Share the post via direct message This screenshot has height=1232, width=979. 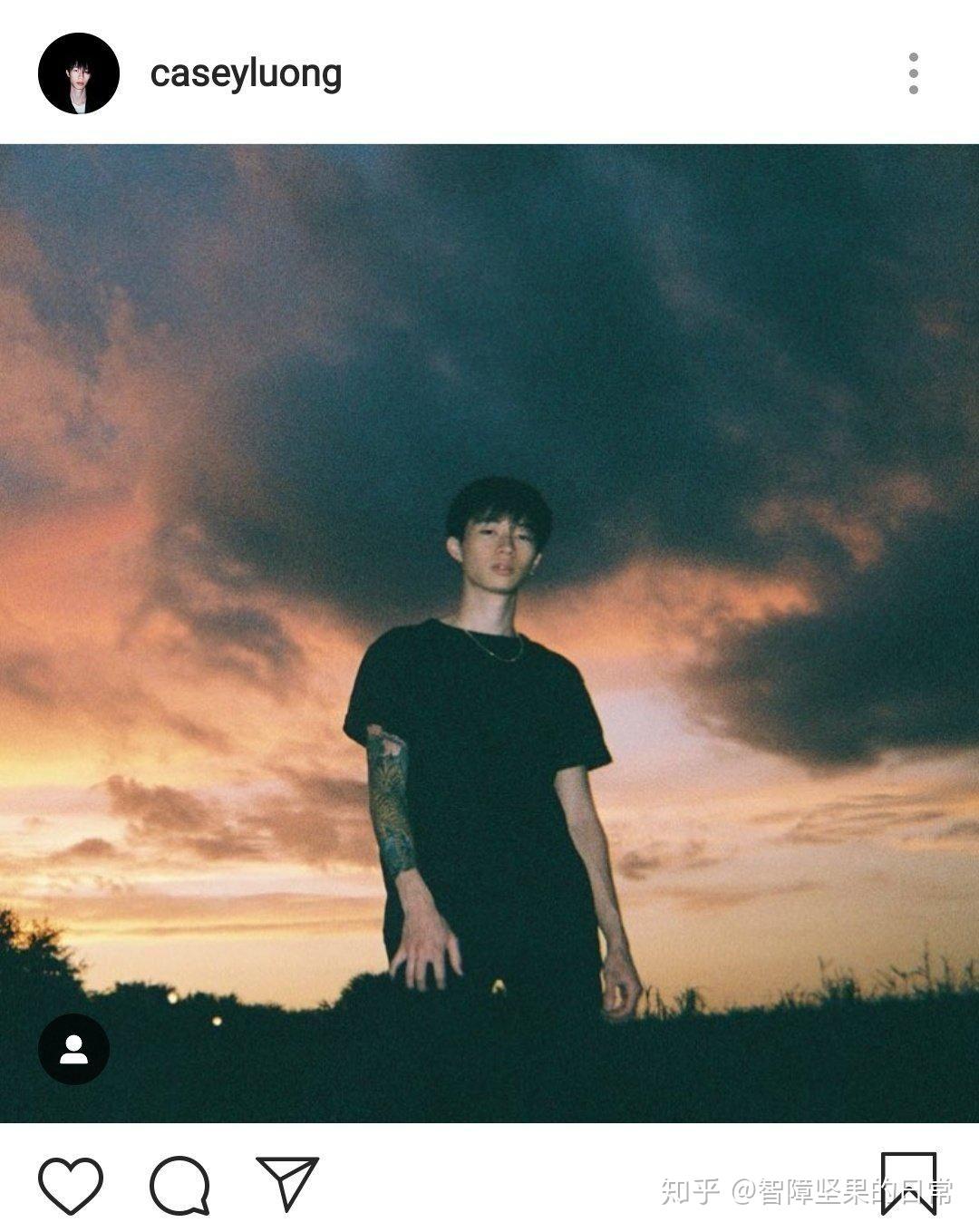287,1183
